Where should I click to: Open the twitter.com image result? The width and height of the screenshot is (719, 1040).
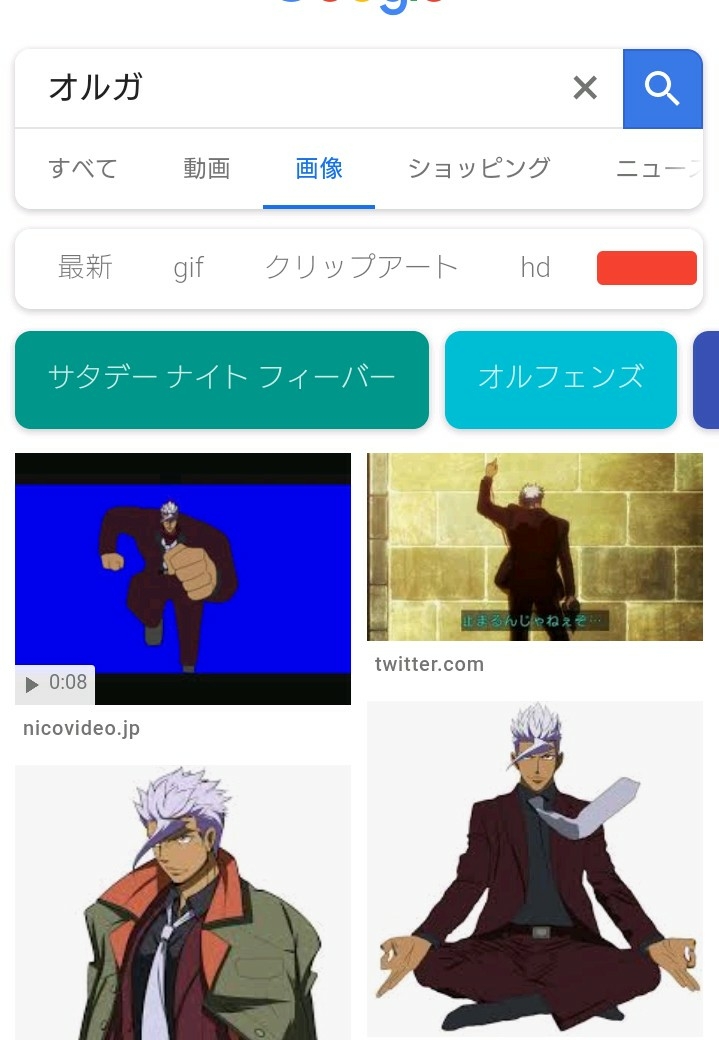pyautogui.click(x=534, y=546)
